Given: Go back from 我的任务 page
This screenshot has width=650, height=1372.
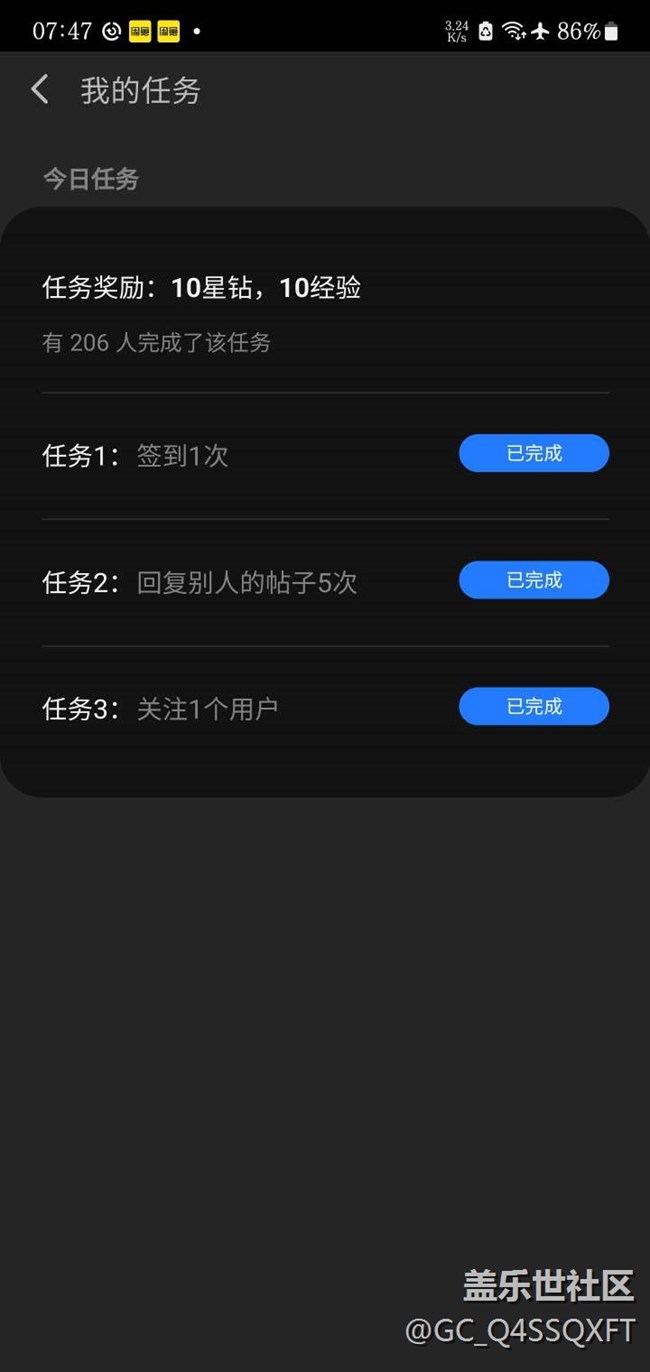Looking at the screenshot, I should click(40, 90).
